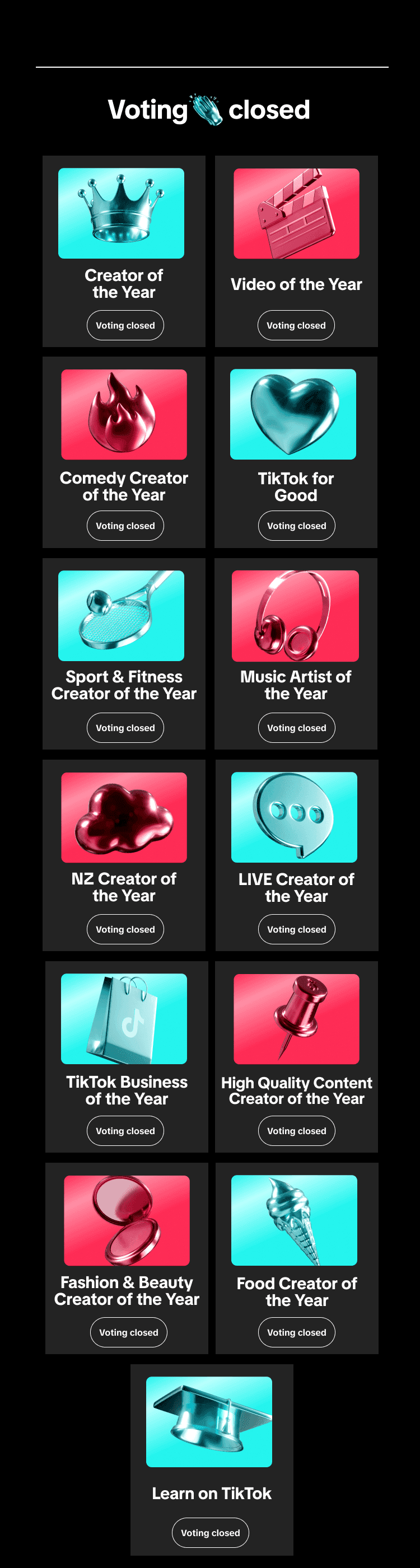Tap Voting closed under Learn on TikTok

pyautogui.click(x=211, y=1533)
